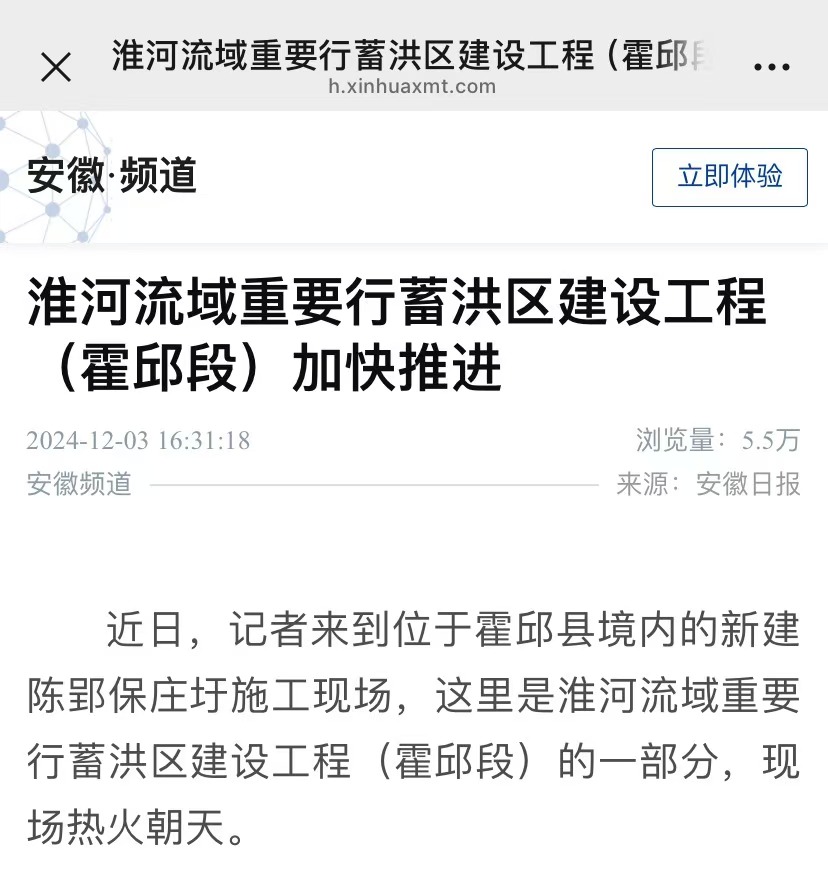Viewport: 828px width, 894px height.
Task: Tap the 立即体验 button
Action: (729, 178)
